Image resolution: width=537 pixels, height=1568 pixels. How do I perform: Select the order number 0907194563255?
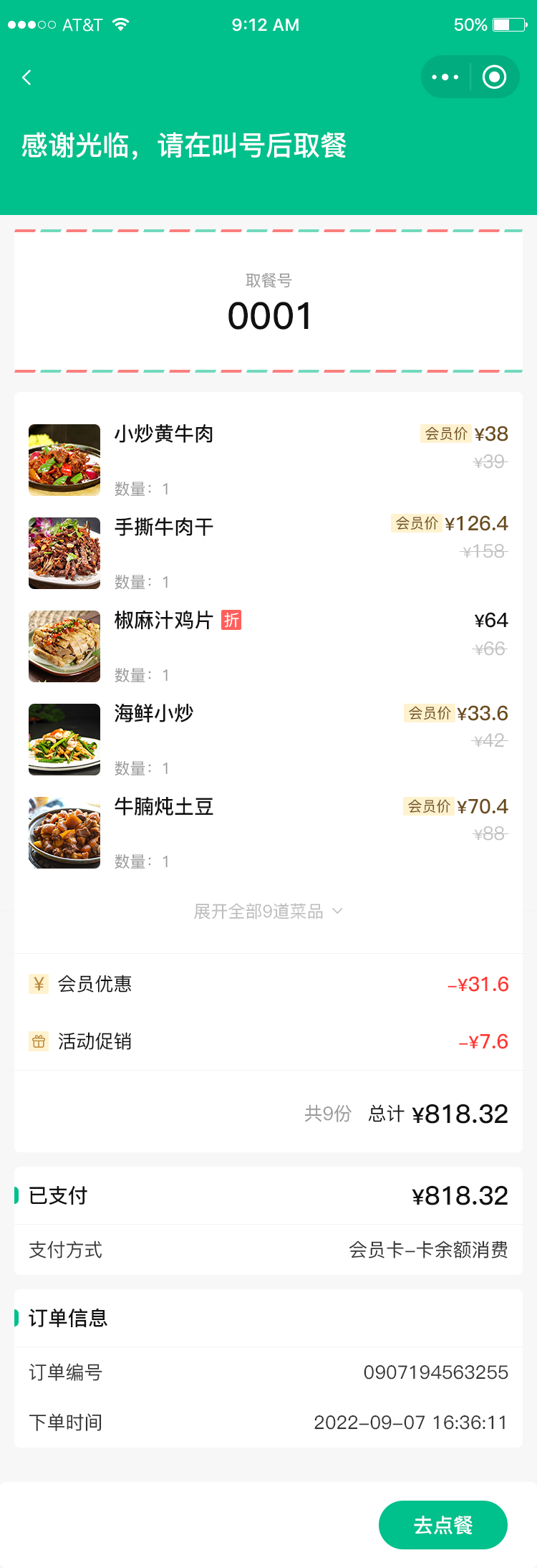click(x=437, y=1372)
